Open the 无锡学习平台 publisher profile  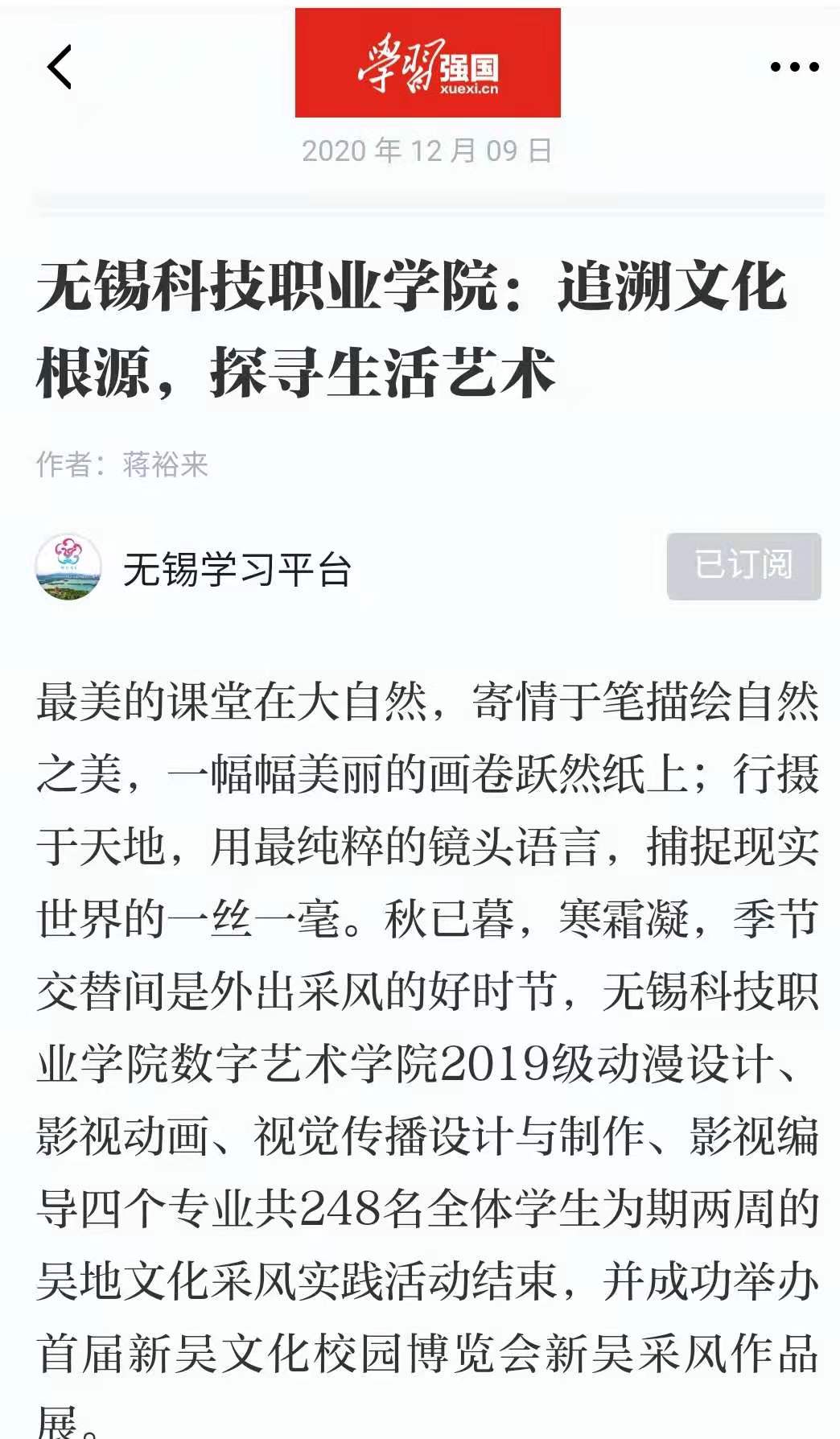click(236, 570)
